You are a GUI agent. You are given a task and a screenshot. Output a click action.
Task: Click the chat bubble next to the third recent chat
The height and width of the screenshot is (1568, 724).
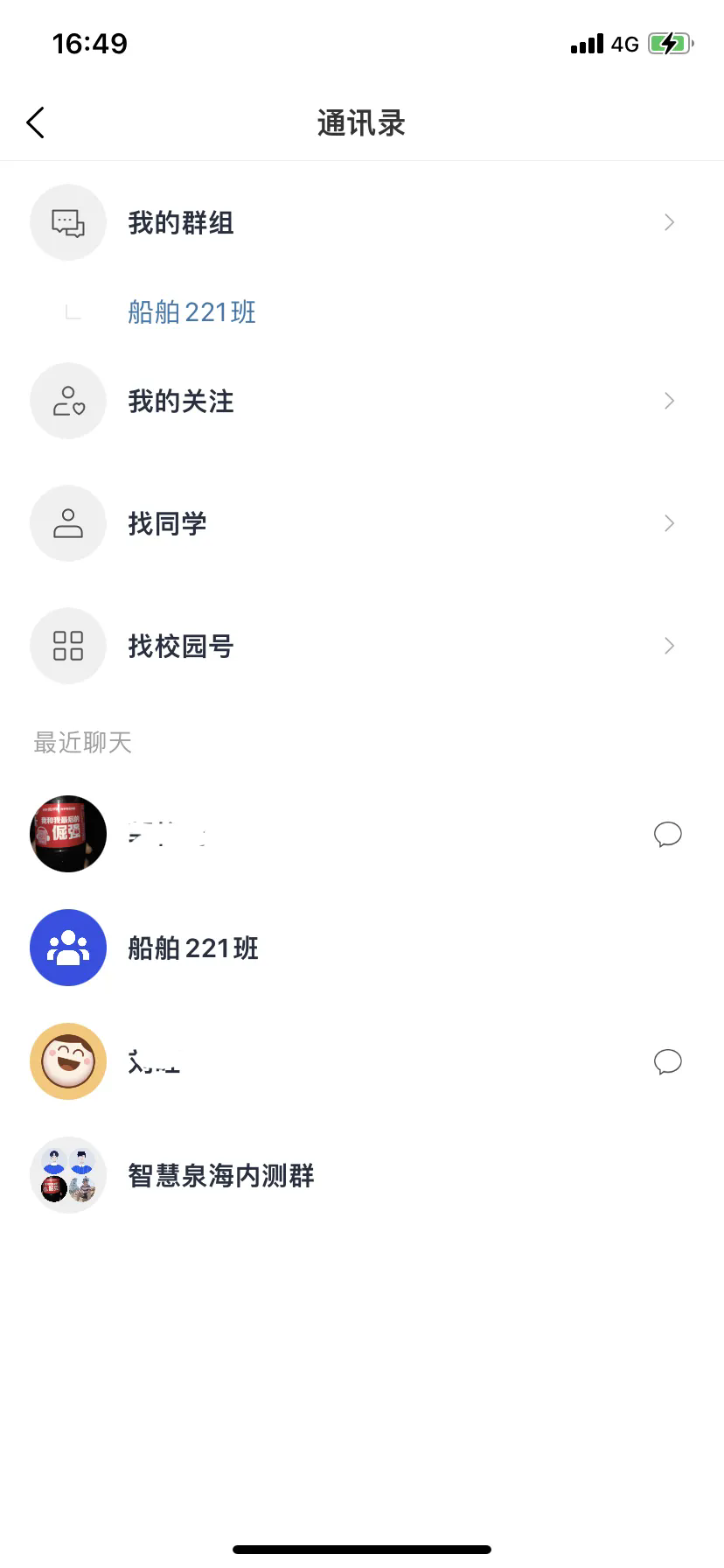point(667,1061)
